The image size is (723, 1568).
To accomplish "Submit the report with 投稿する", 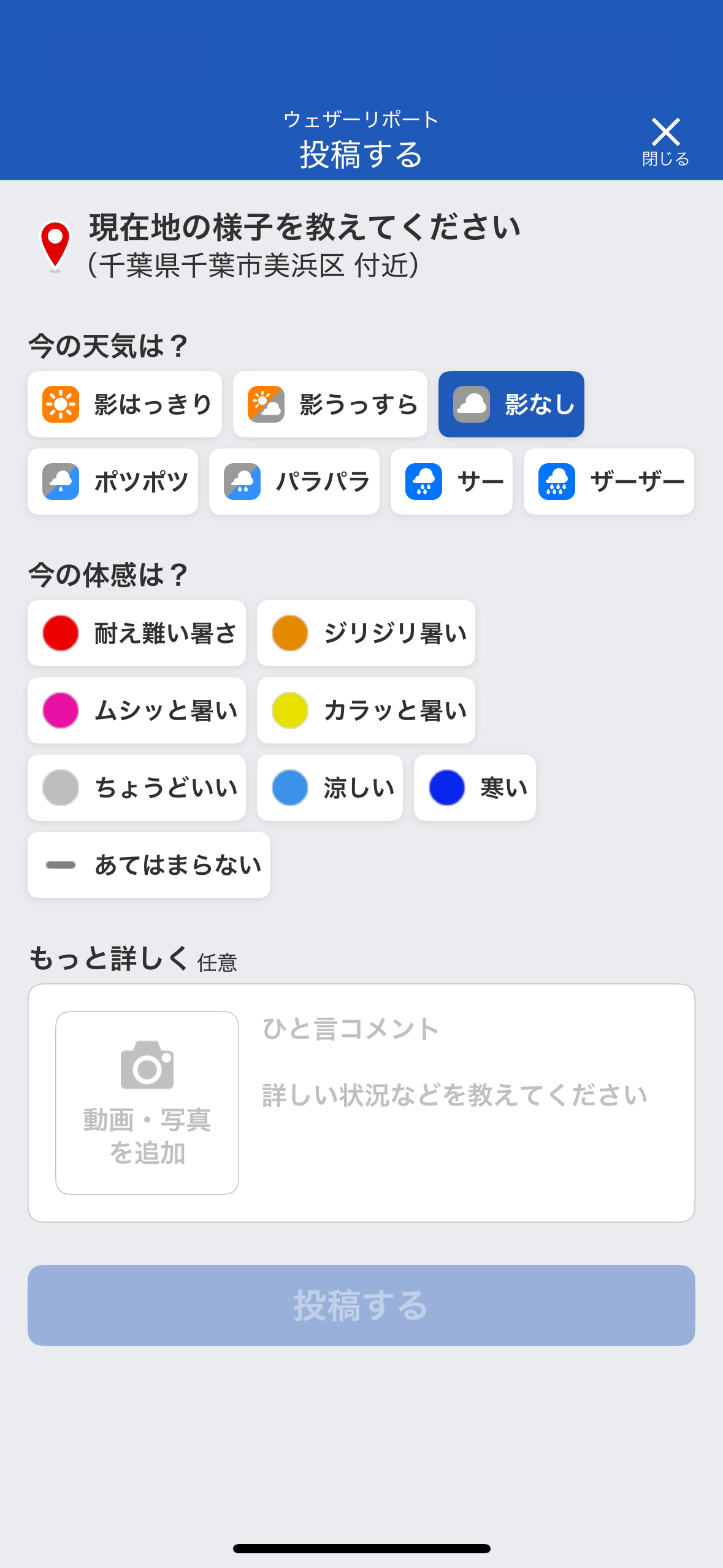I will point(361,1305).
